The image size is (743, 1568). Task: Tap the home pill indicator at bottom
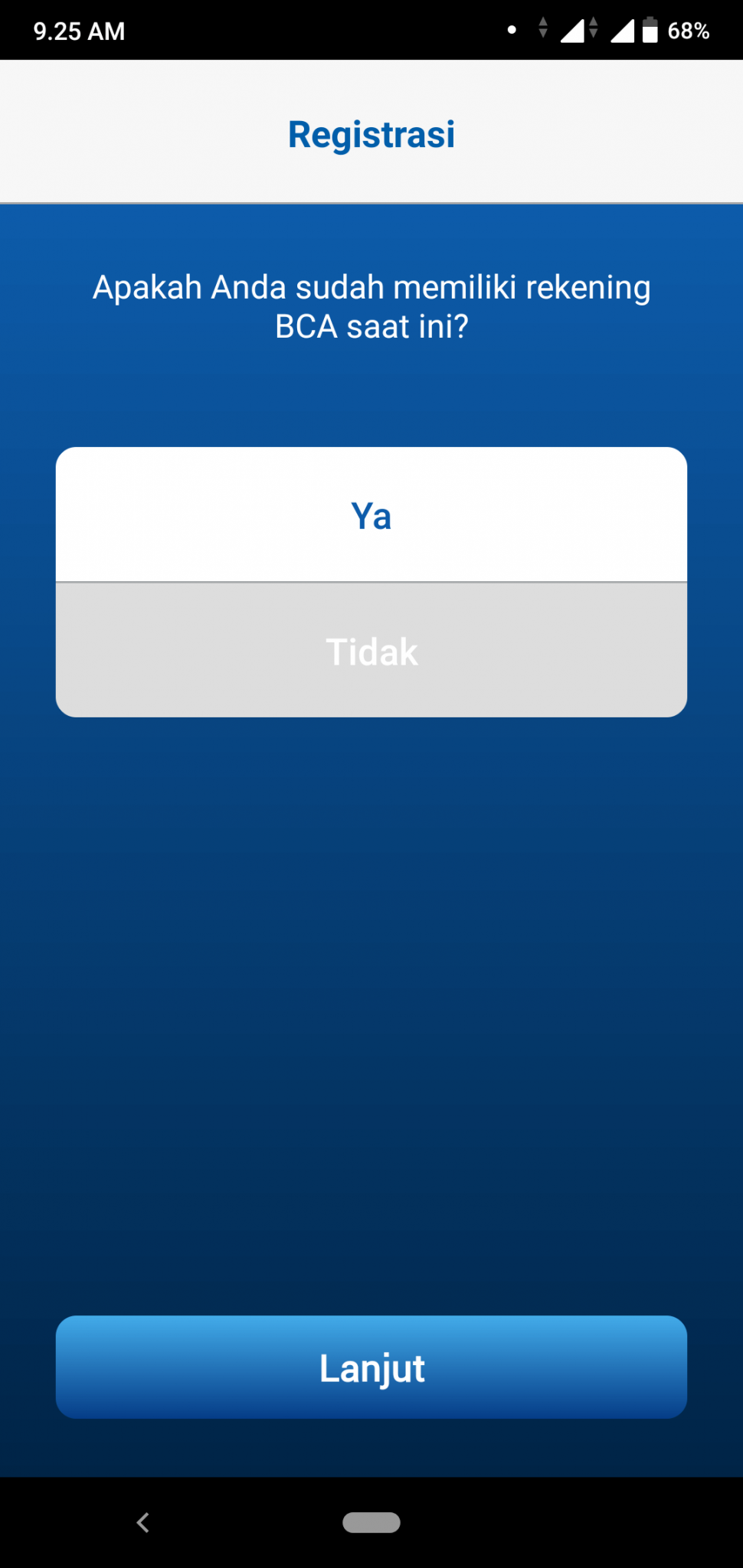[x=371, y=1523]
